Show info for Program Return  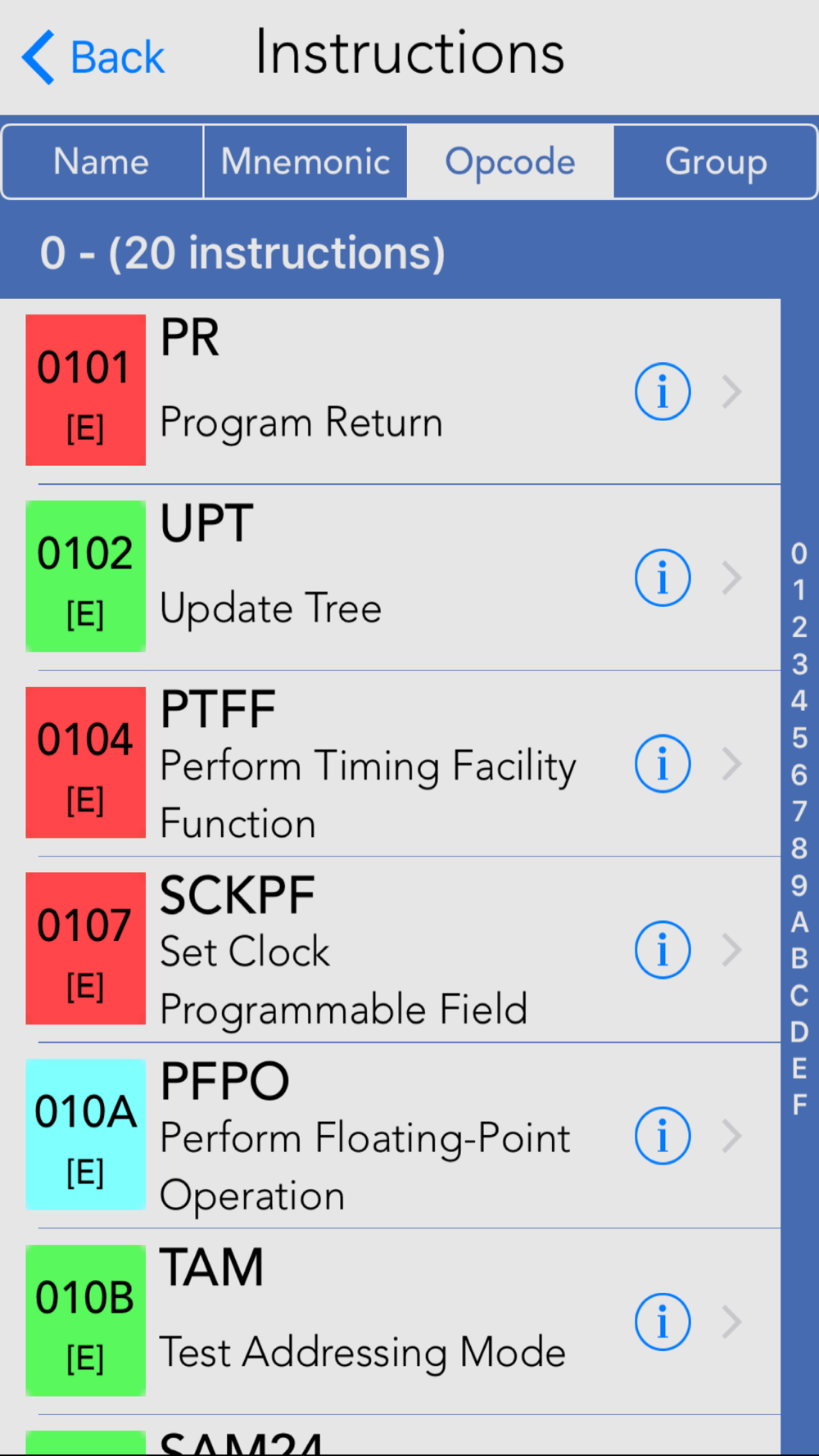pyautogui.click(x=663, y=391)
